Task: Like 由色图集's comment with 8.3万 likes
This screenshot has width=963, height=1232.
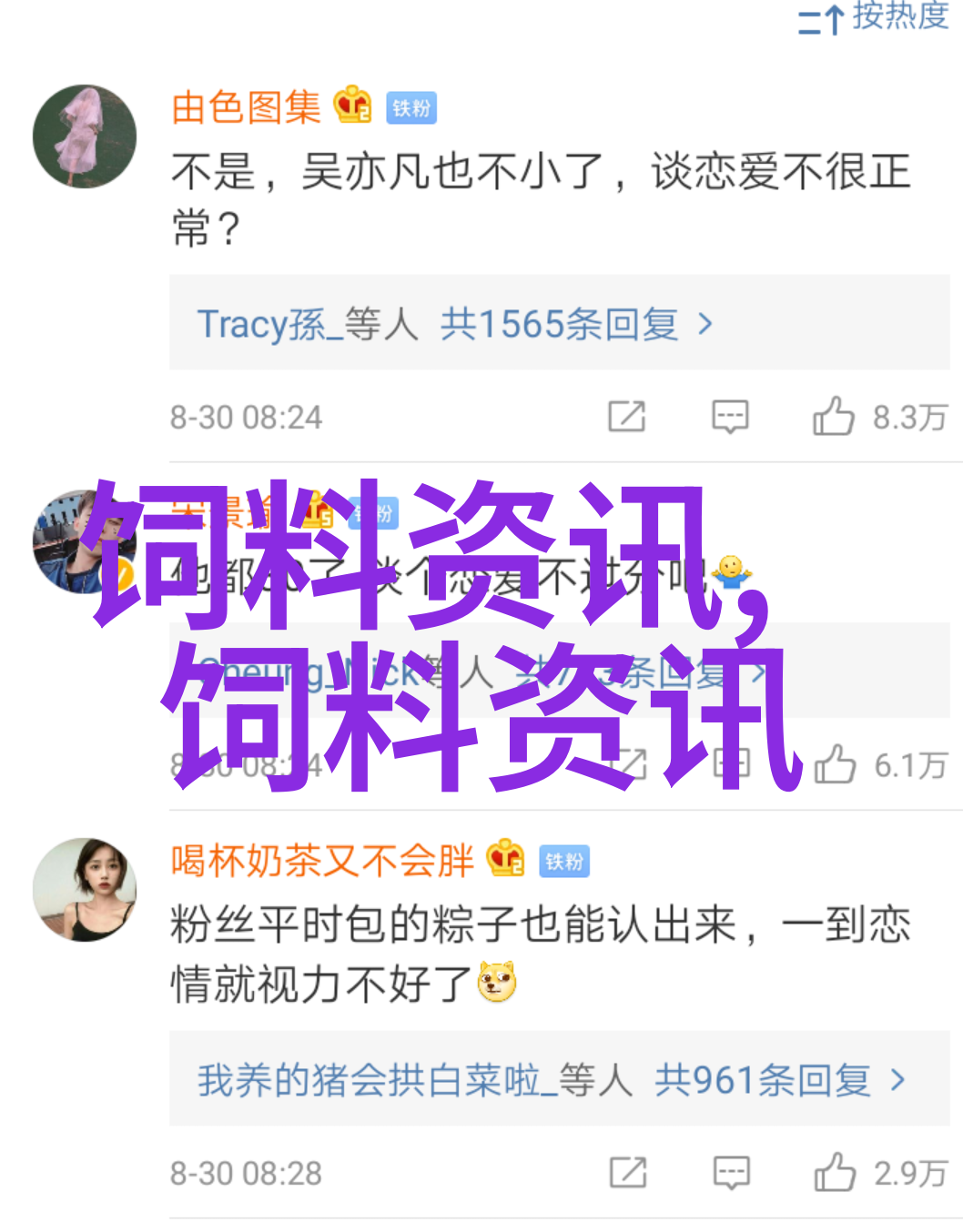Action: [834, 417]
